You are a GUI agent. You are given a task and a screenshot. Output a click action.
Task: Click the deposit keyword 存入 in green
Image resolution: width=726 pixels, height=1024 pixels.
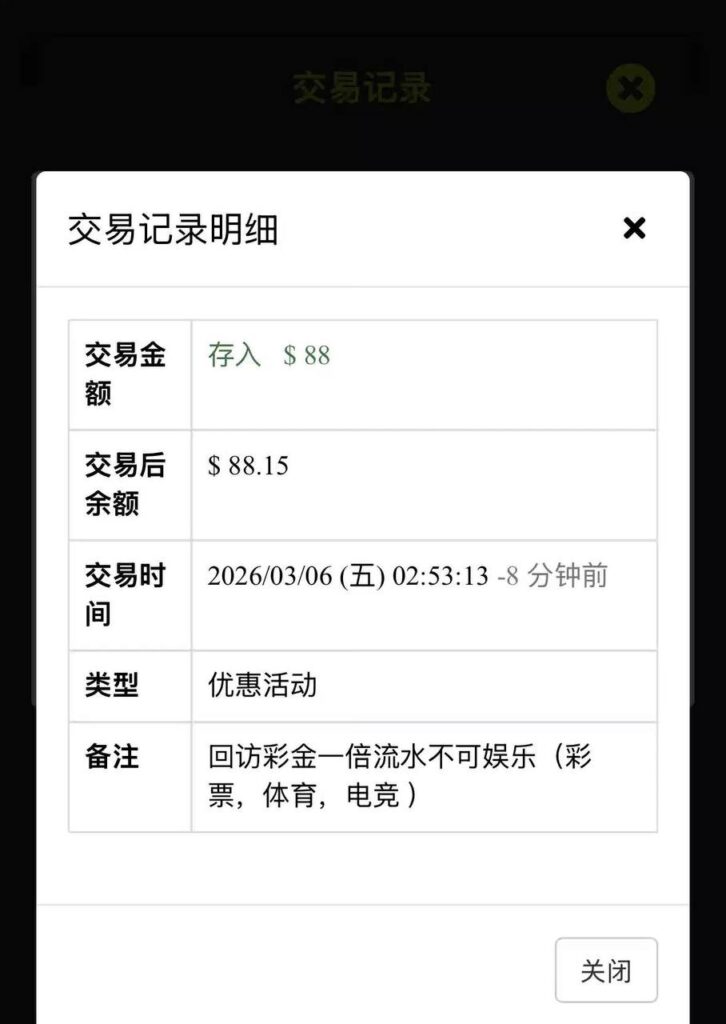click(230, 356)
